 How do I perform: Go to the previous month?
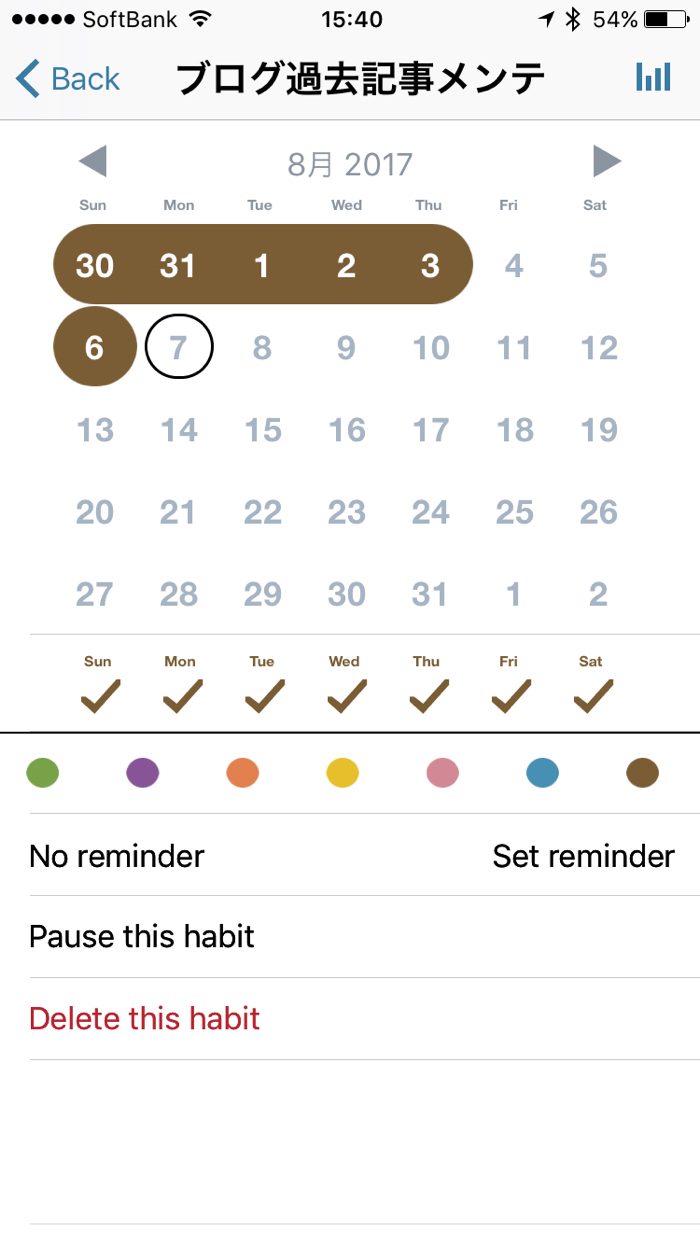92,162
